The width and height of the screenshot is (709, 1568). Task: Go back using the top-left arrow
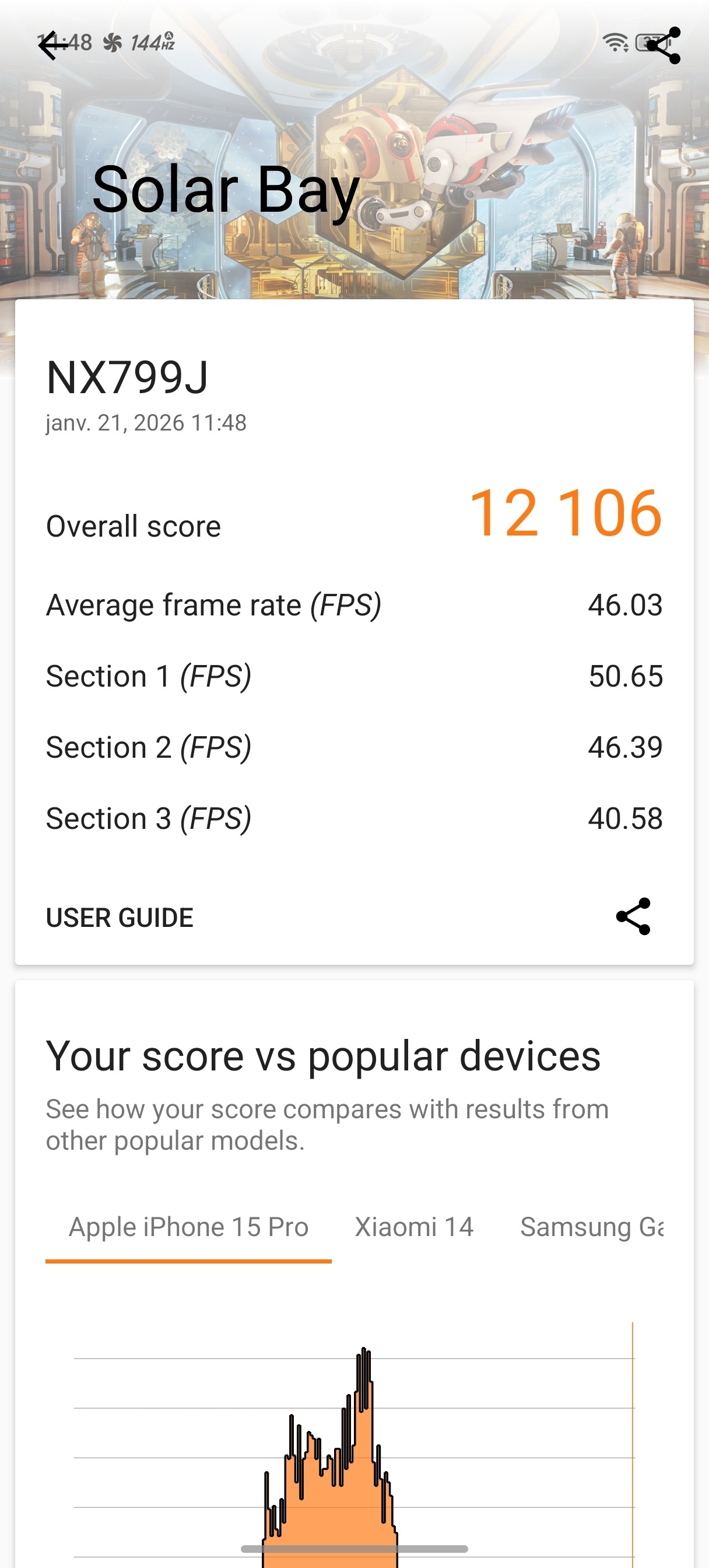[52, 45]
